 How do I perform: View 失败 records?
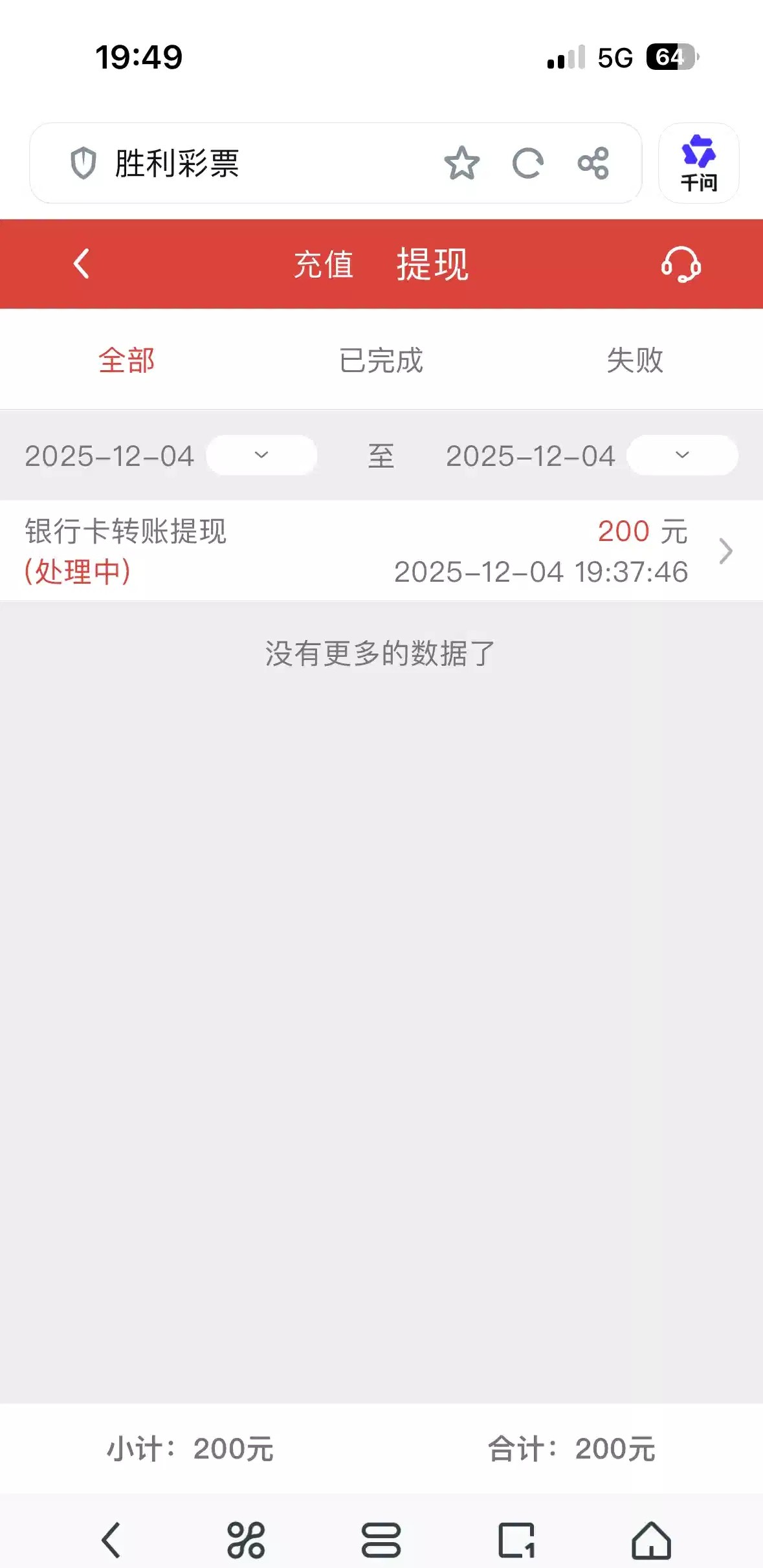635,360
